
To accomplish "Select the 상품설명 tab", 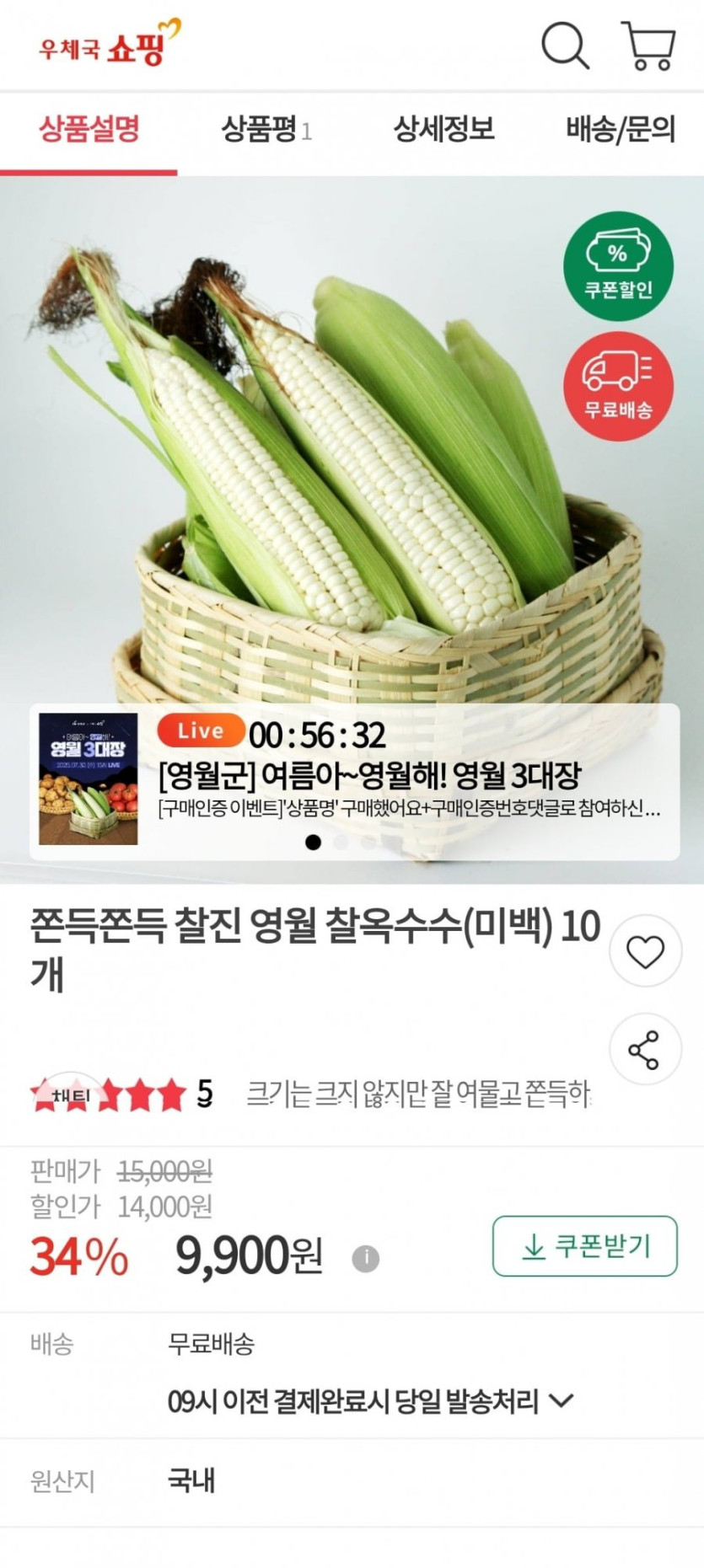I will 89,130.
